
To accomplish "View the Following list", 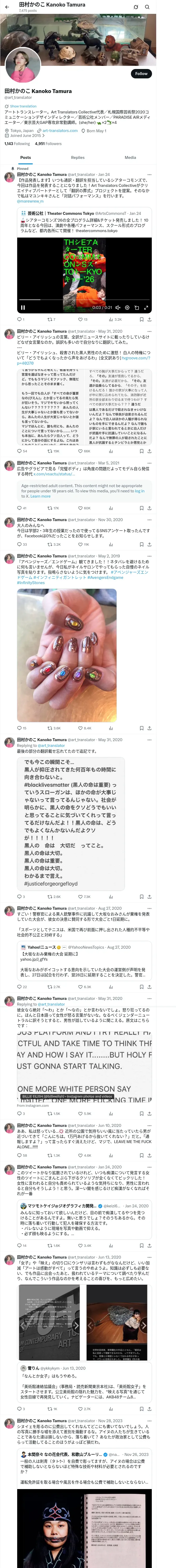I will pyautogui.click(x=17, y=144).
